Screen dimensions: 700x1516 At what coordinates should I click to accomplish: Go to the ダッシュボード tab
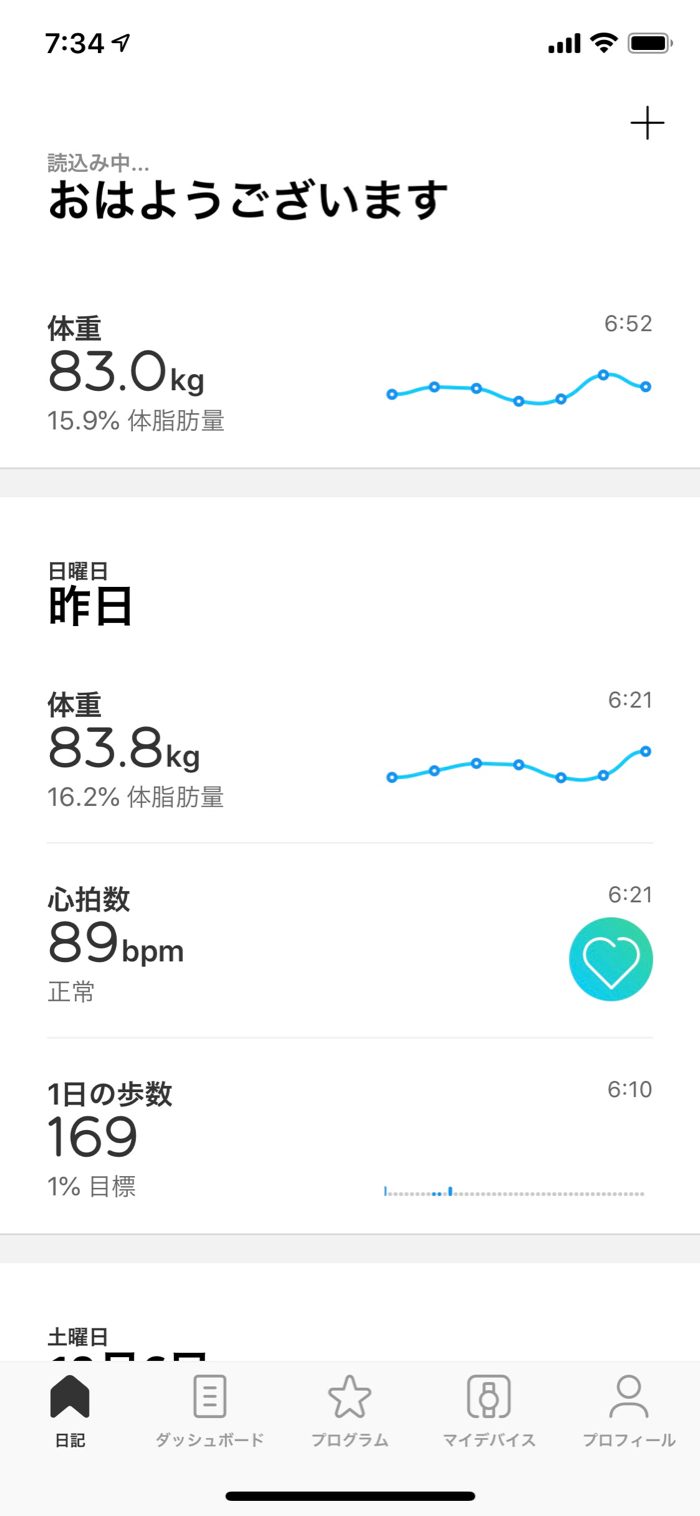point(209,1412)
